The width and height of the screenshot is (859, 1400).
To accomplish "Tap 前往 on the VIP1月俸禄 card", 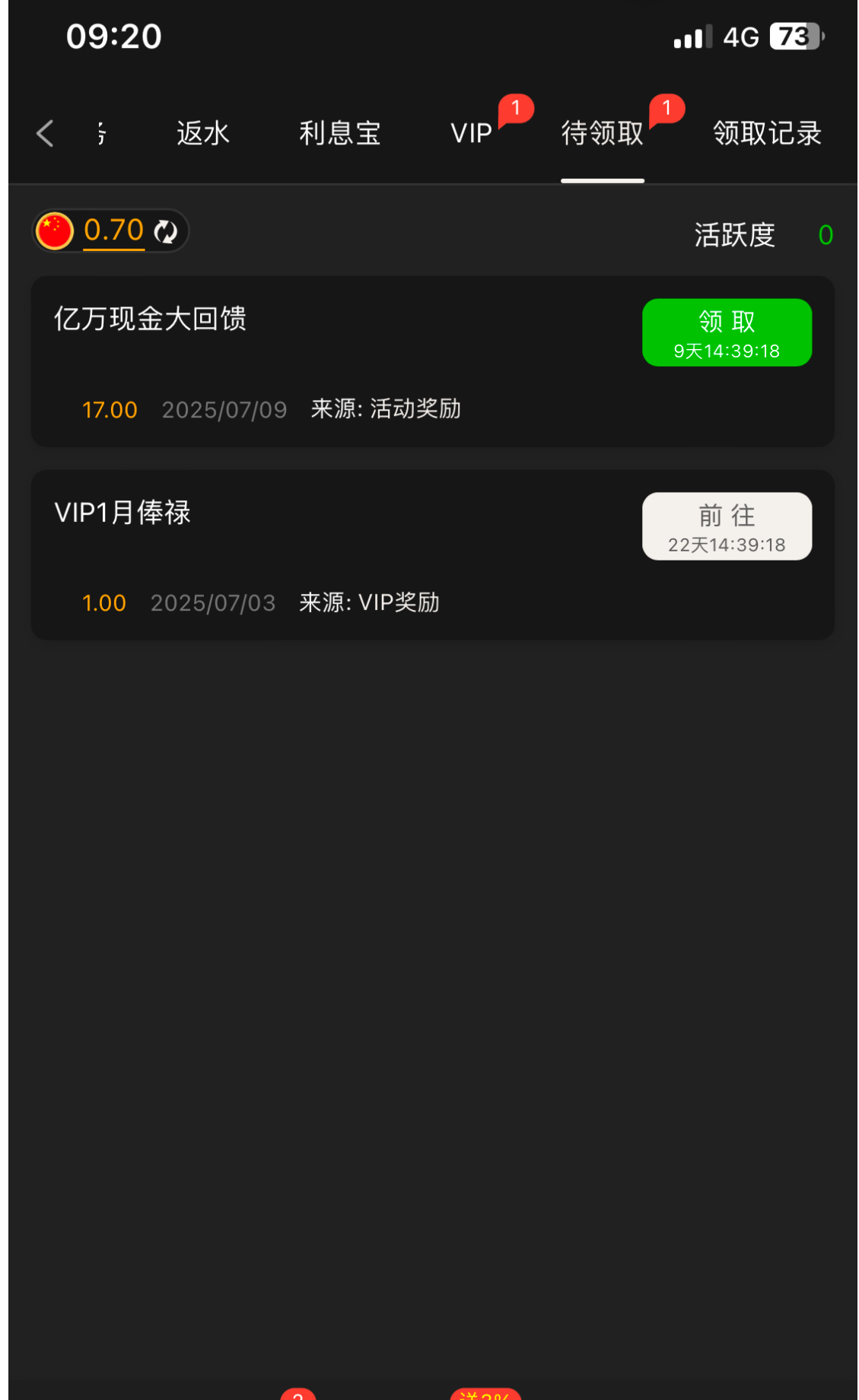I will pos(726,526).
